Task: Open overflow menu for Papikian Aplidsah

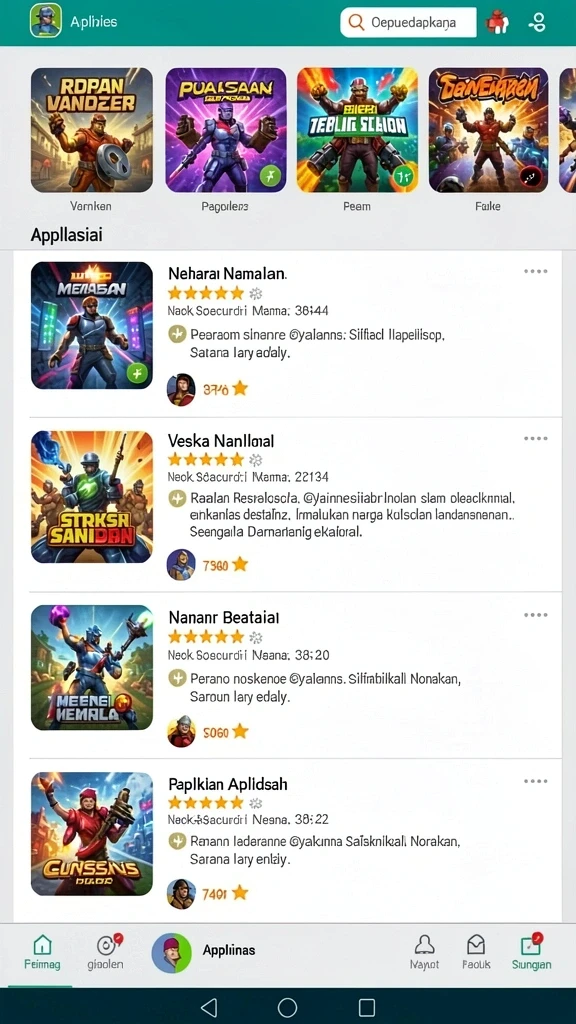Action: pos(536,781)
